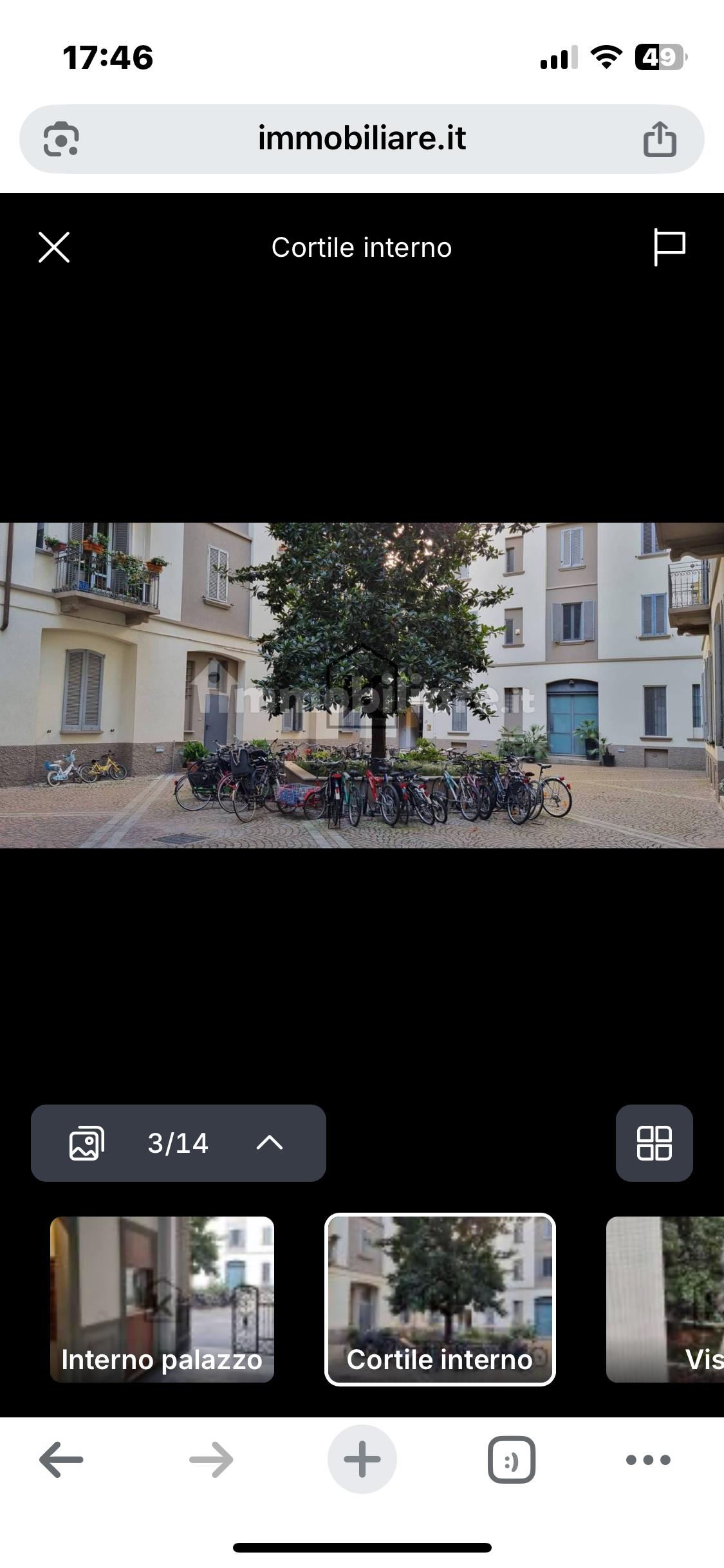This screenshot has width=724, height=1568.
Task: Tap the Wi-Fi status icon
Action: 606,59
